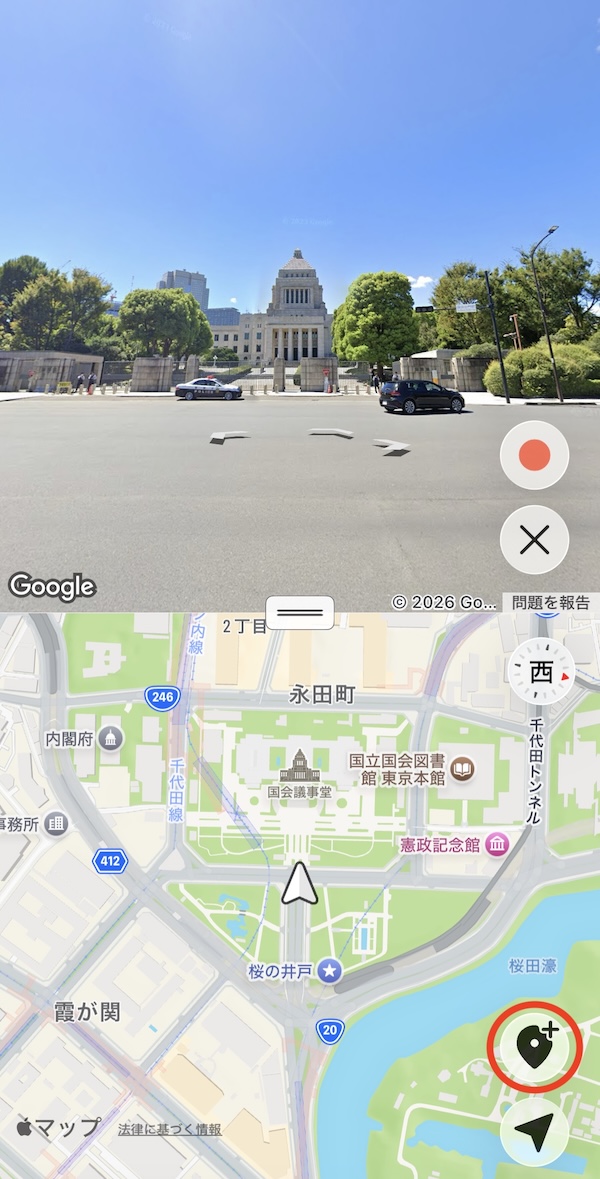Tap the panel resize handle
Image resolution: width=600 pixels, height=1179 pixels.
[x=300, y=612]
